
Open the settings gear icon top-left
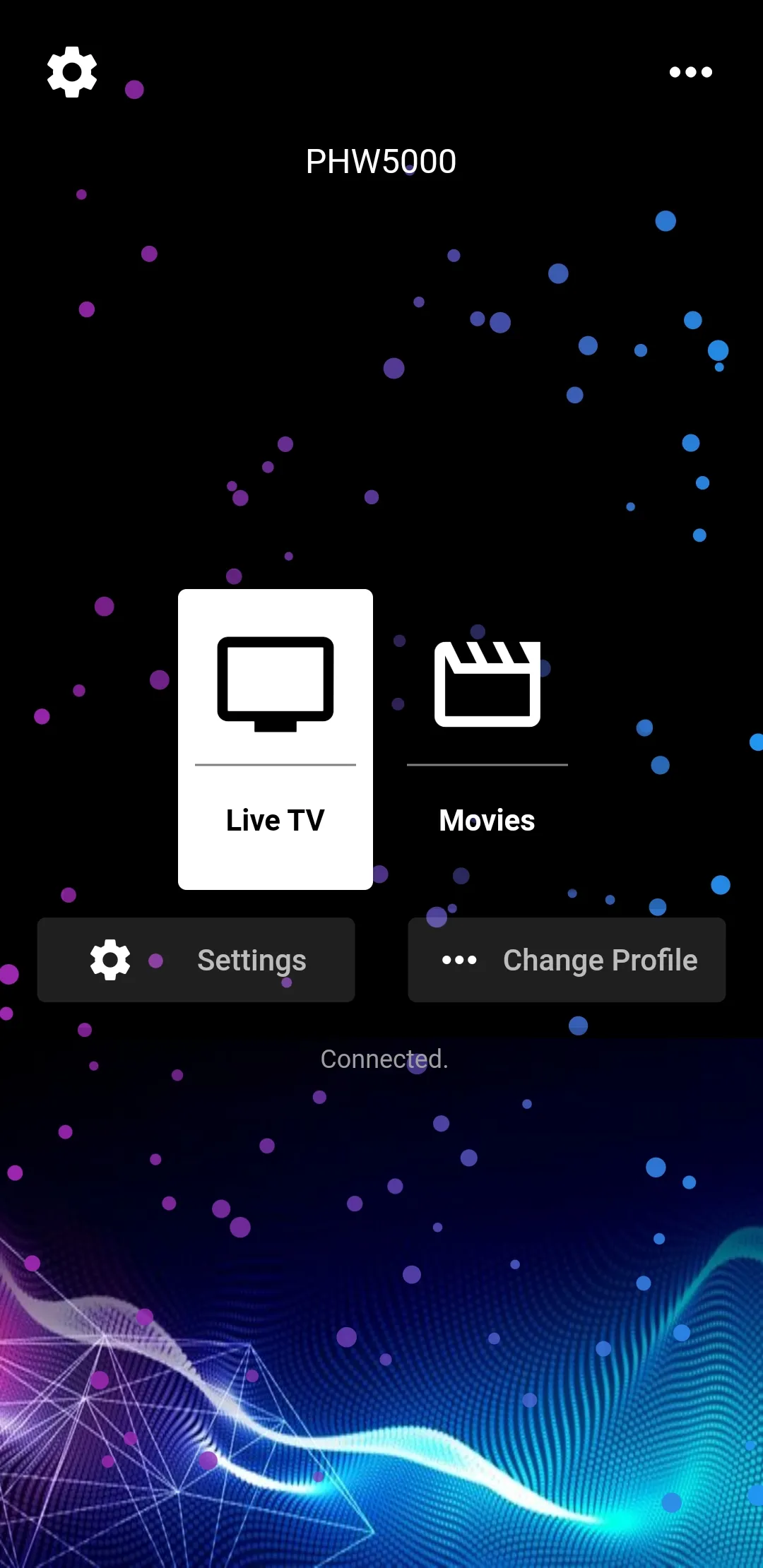pyautogui.click(x=71, y=71)
